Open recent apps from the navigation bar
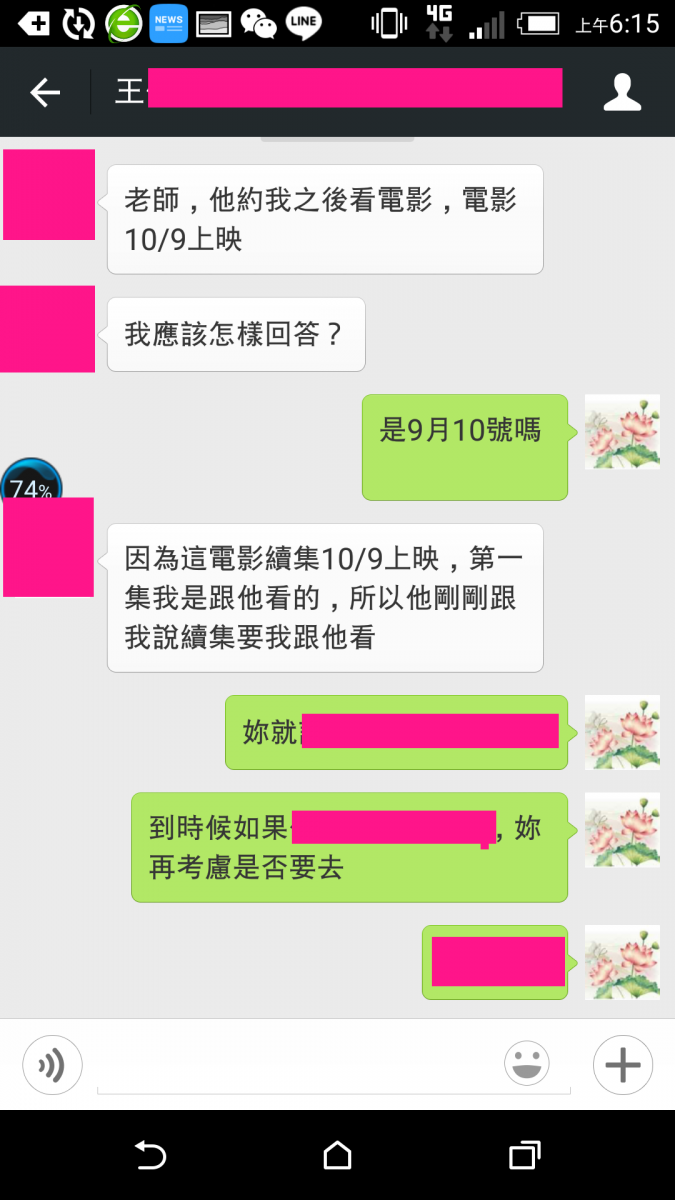The image size is (675, 1200). (x=524, y=1156)
